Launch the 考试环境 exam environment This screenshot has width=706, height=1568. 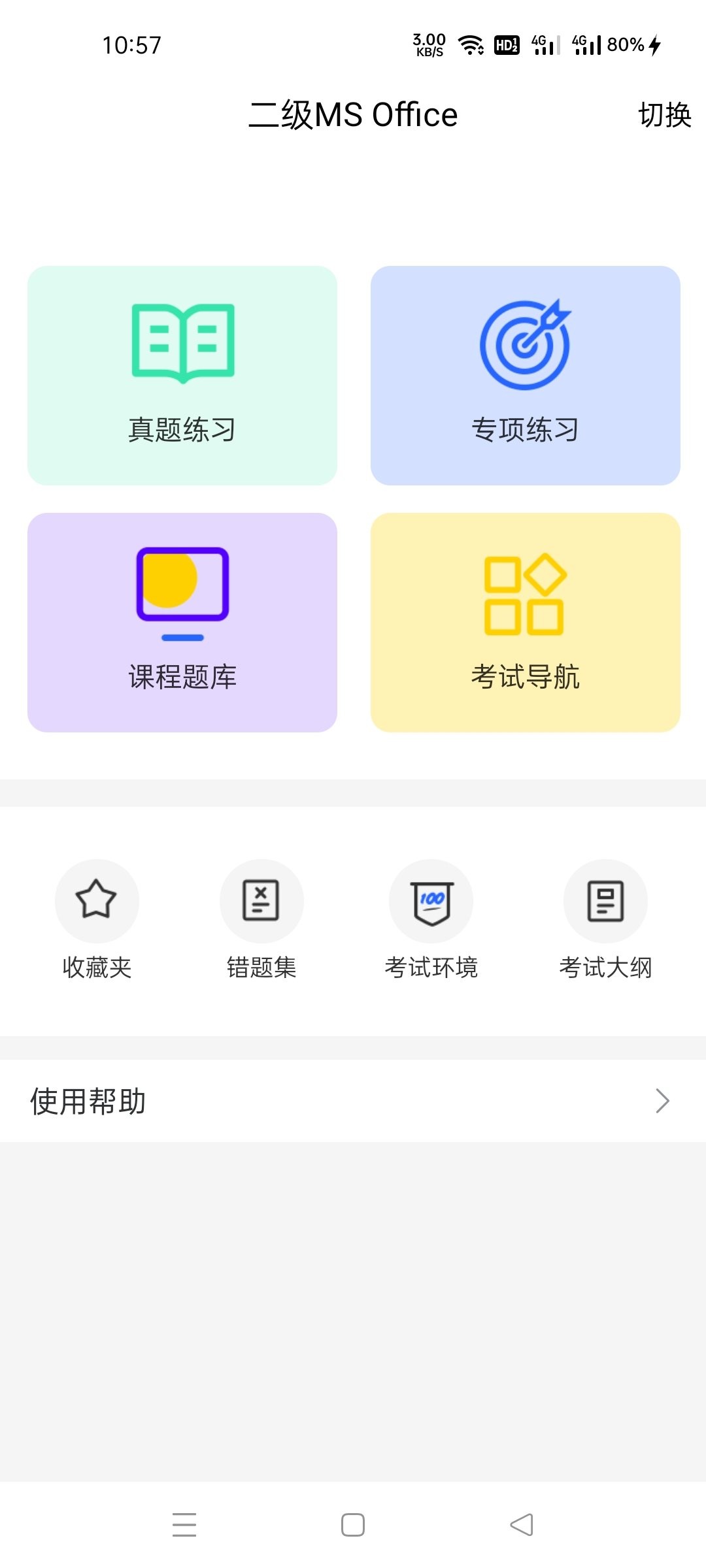click(431, 919)
